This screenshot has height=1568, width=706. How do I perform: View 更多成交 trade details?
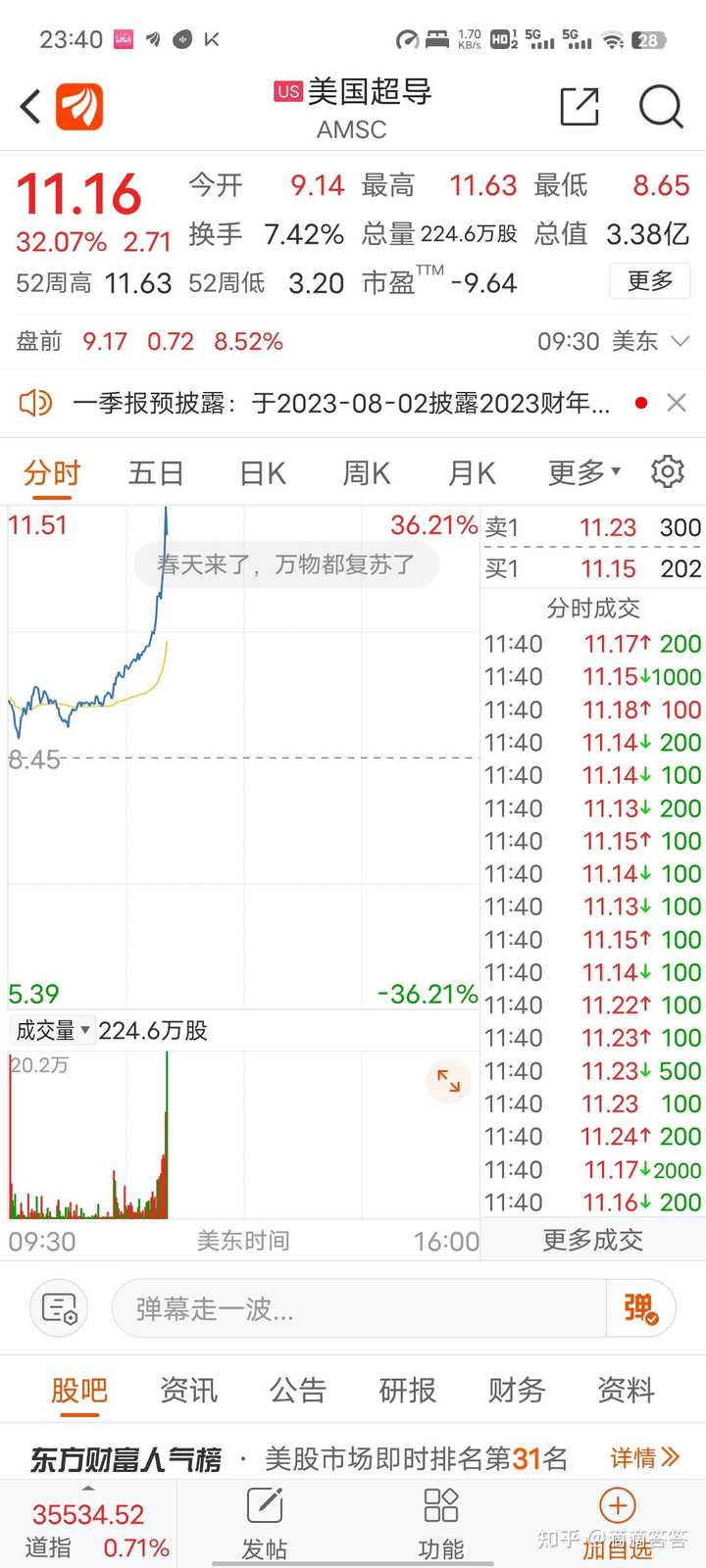pos(593,1240)
